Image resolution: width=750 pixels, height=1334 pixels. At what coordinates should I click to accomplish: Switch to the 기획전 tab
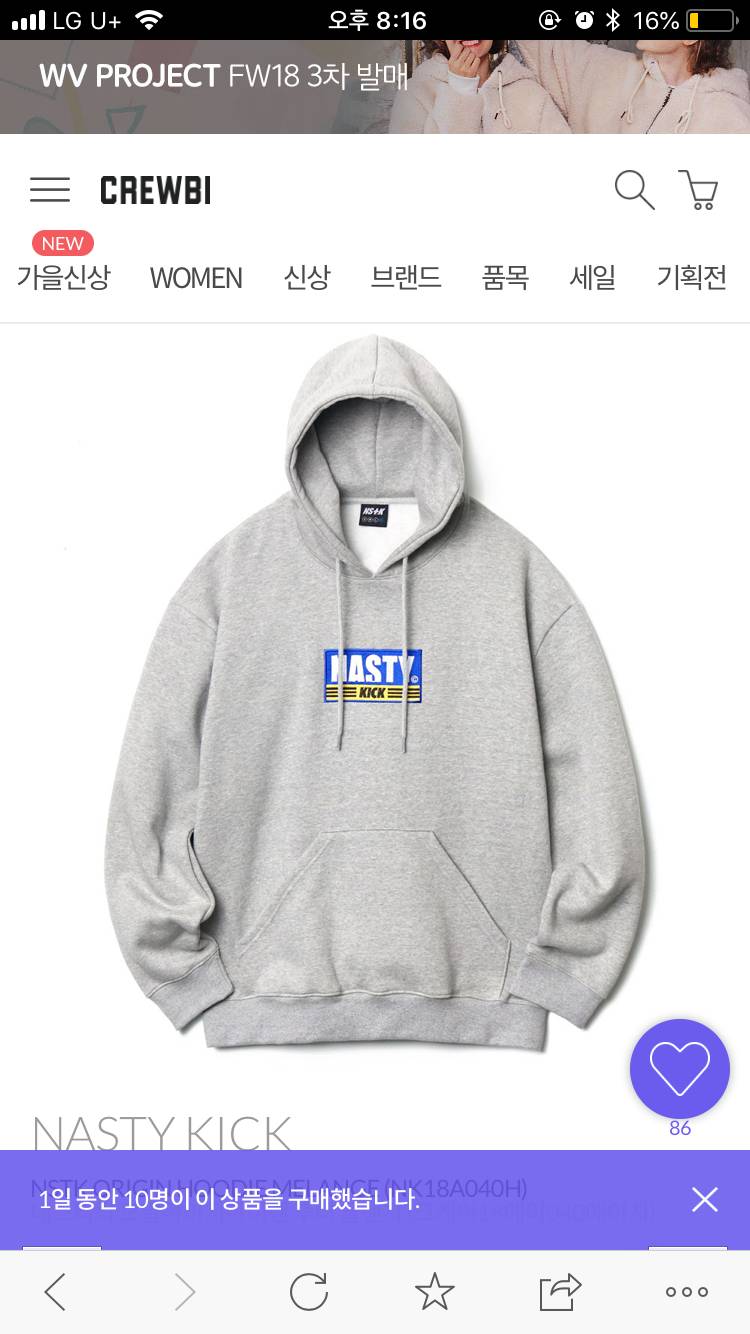pos(691,277)
